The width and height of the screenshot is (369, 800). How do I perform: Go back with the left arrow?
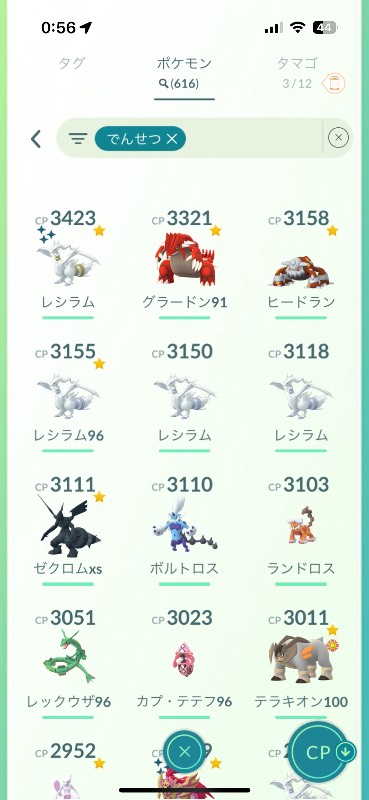[x=36, y=139]
